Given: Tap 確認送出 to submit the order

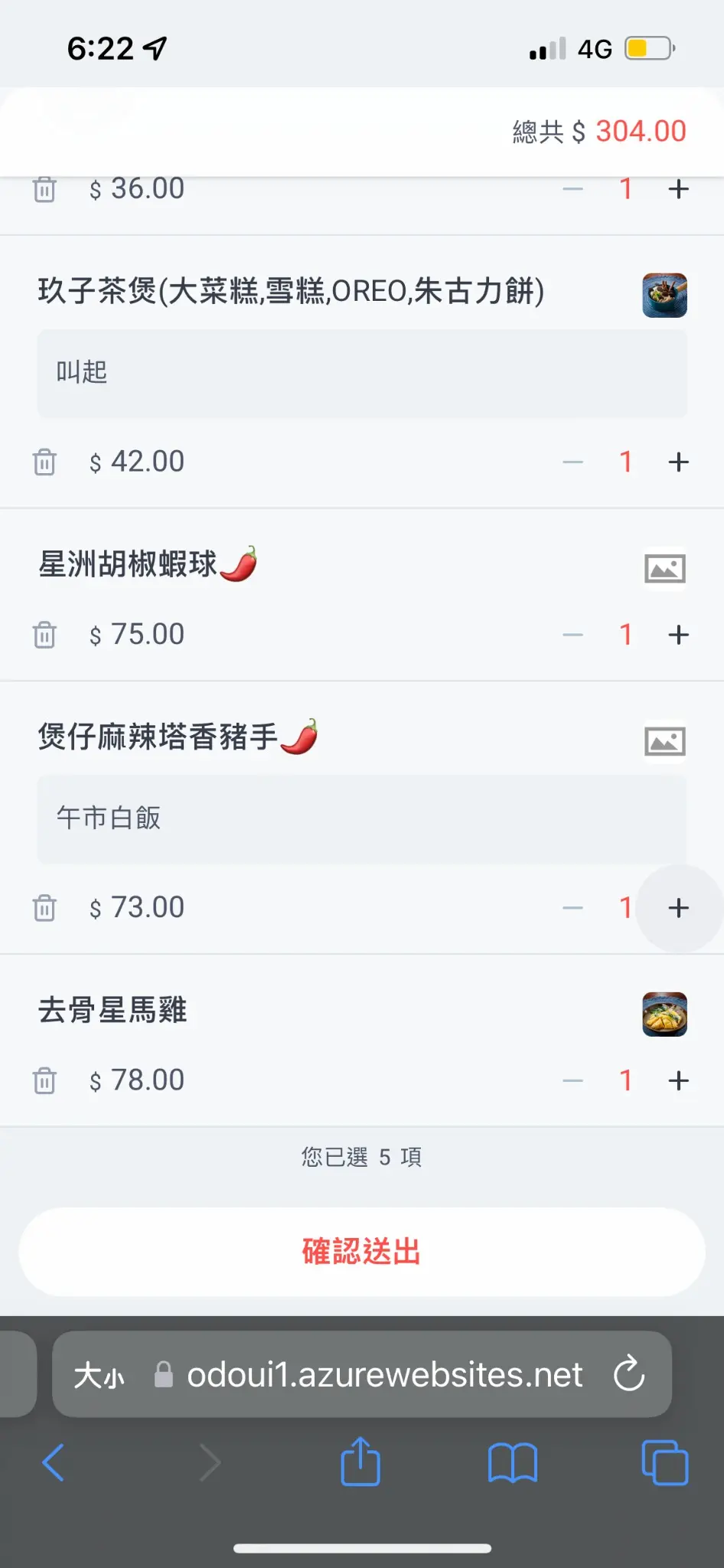Looking at the screenshot, I should tap(361, 1251).
